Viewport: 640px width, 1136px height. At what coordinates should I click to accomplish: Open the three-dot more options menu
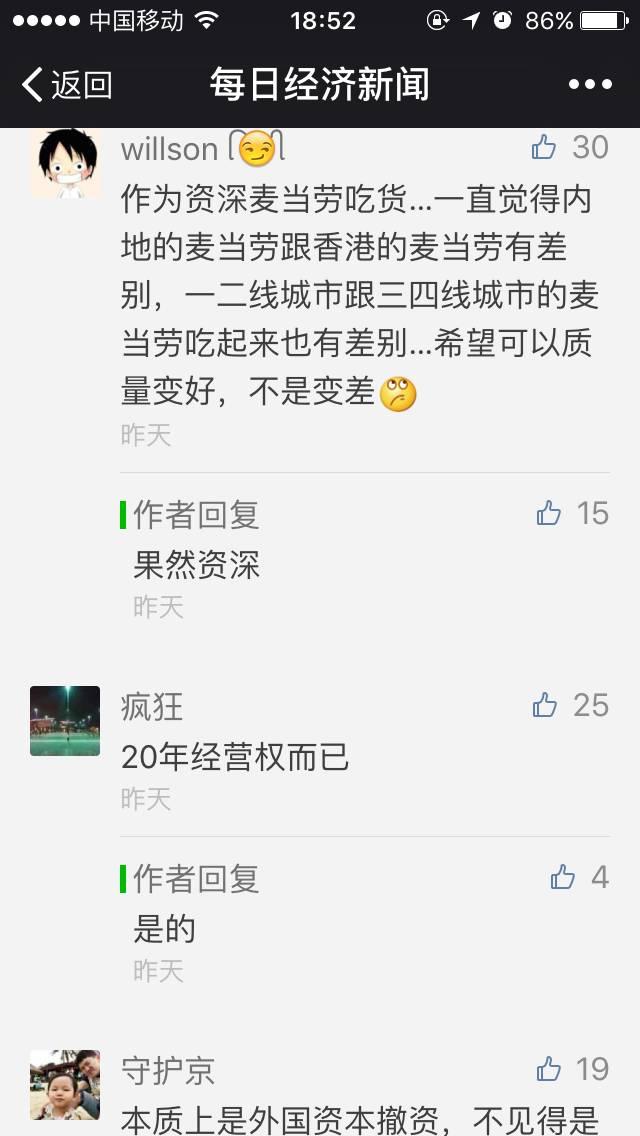(590, 85)
